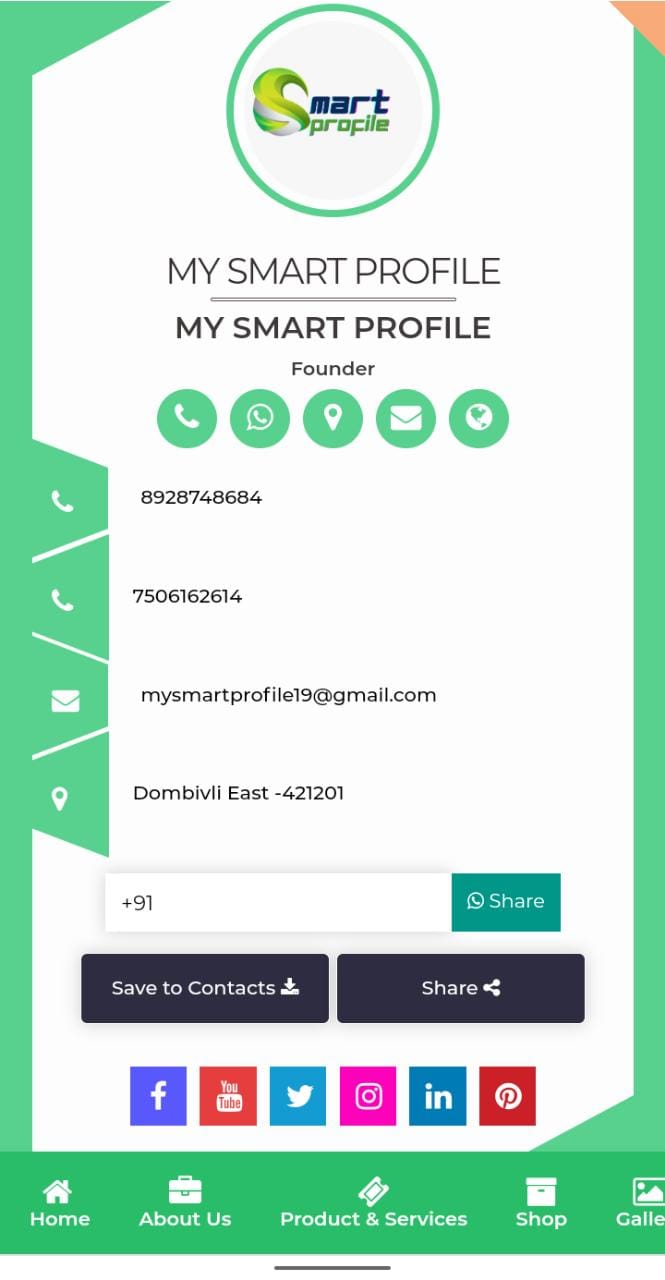Open the website globe icon
The image size is (665, 1280).
(479, 417)
